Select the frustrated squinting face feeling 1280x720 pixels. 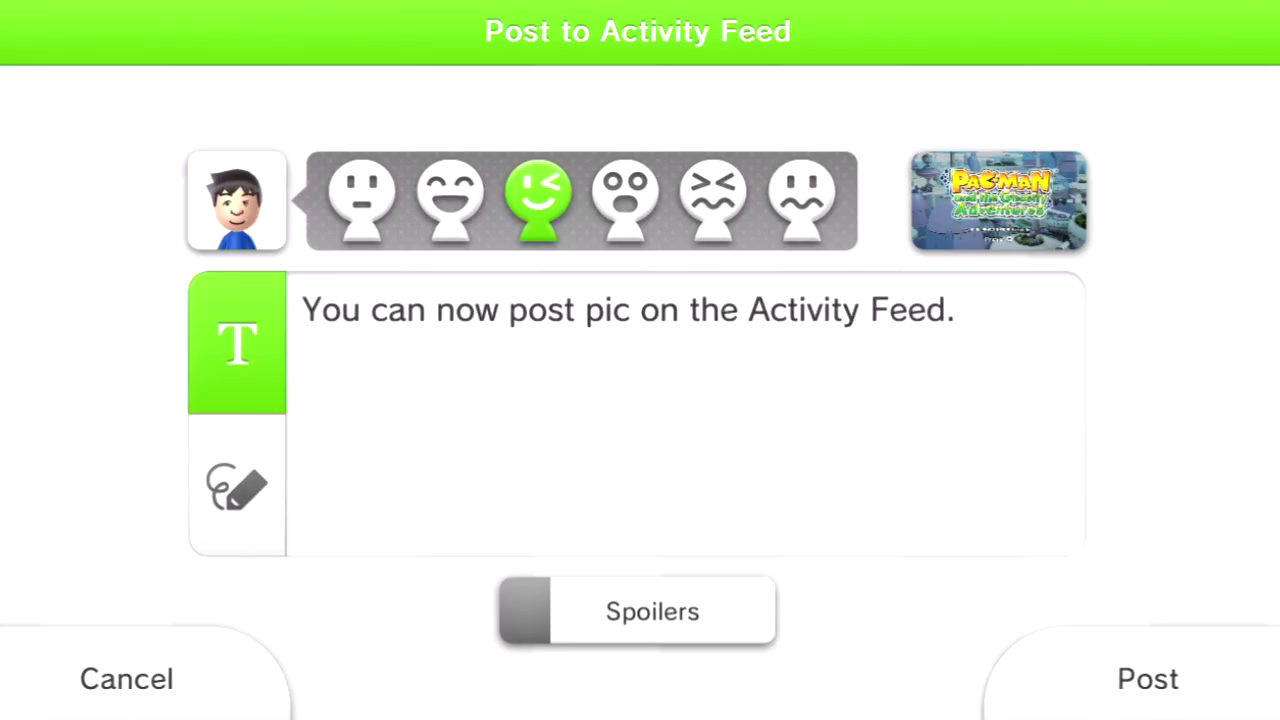pyautogui.click(x=714, y=200)
